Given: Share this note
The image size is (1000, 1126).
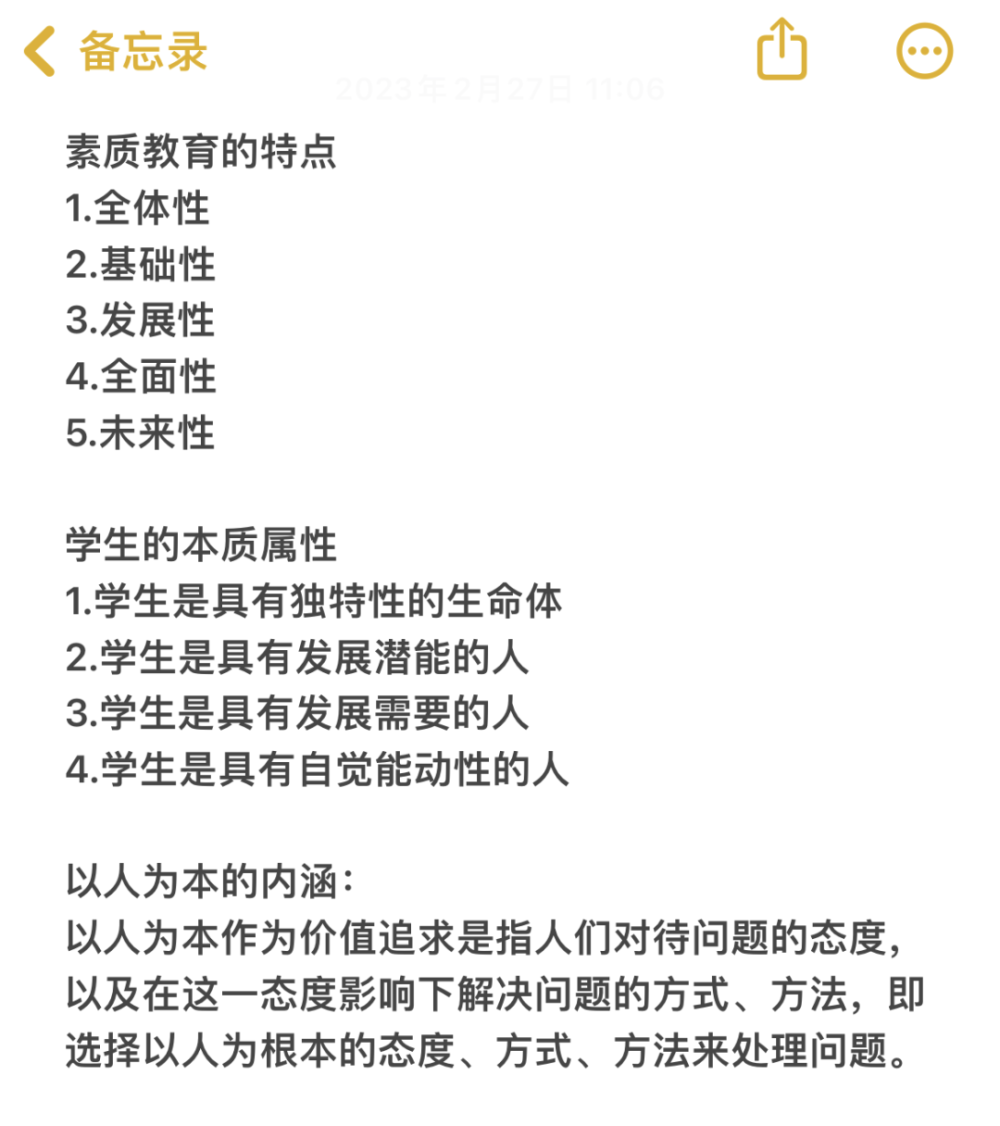Looking at the screenshot, I should [x=782, y=50].
